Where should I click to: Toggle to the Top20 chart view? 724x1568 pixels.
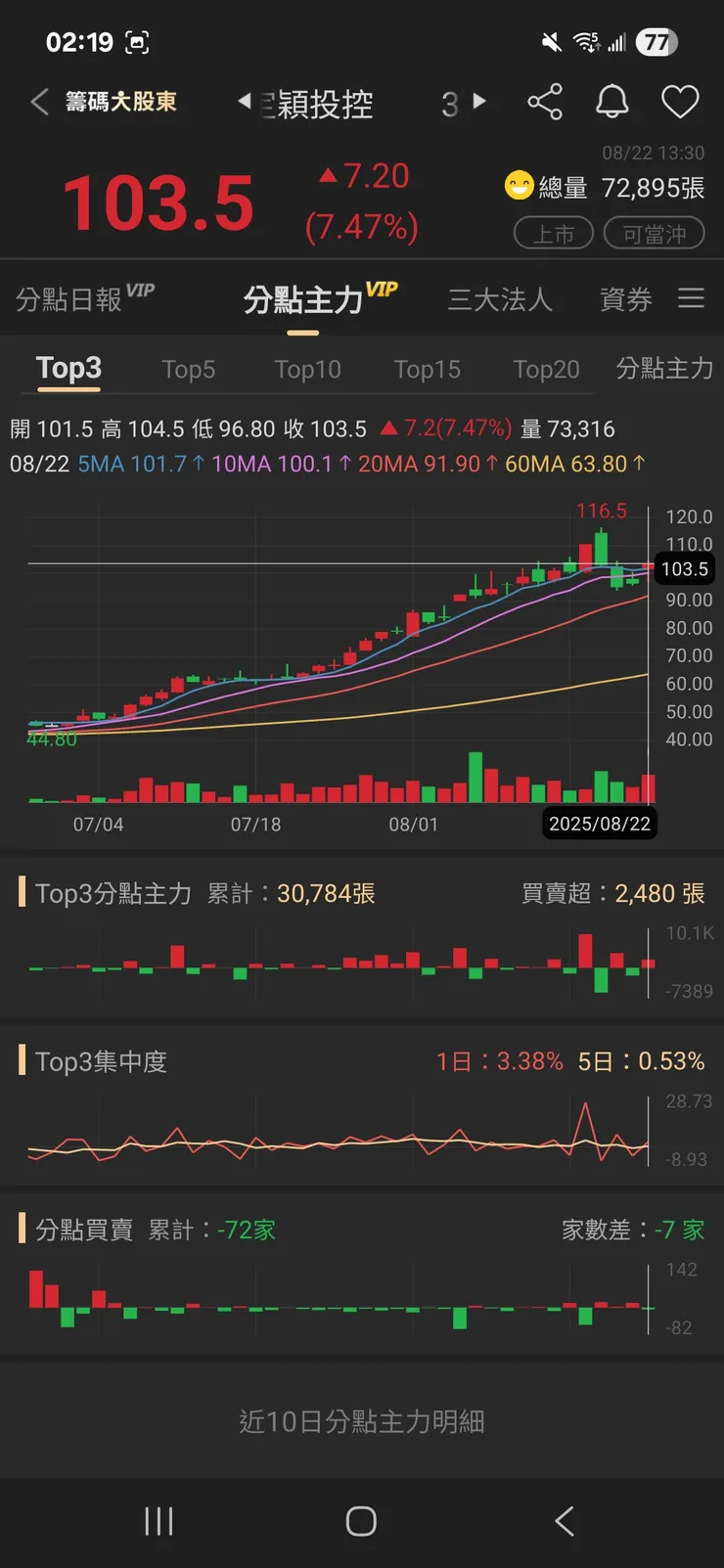(x=546, y=370)
